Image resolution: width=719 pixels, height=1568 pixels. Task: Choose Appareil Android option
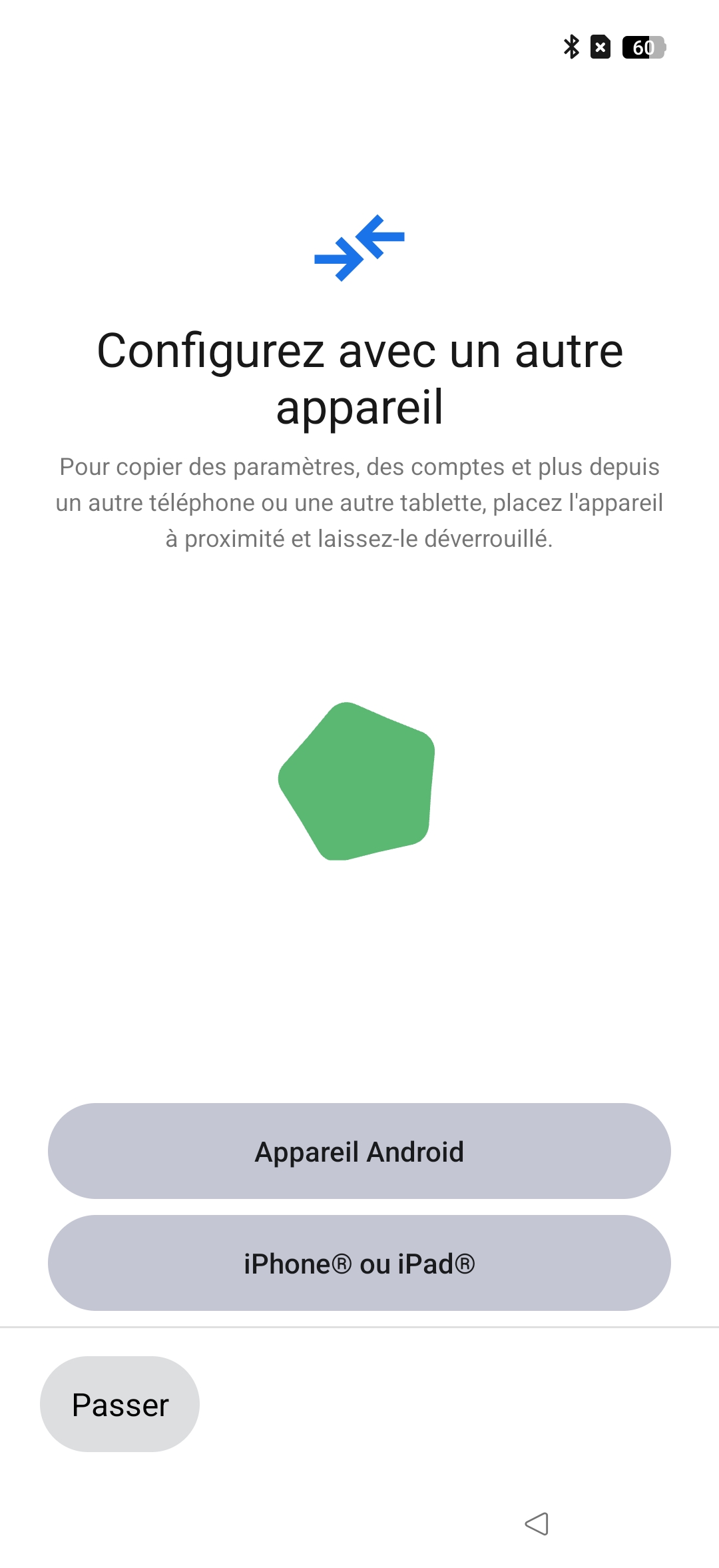coord(359,1151)
